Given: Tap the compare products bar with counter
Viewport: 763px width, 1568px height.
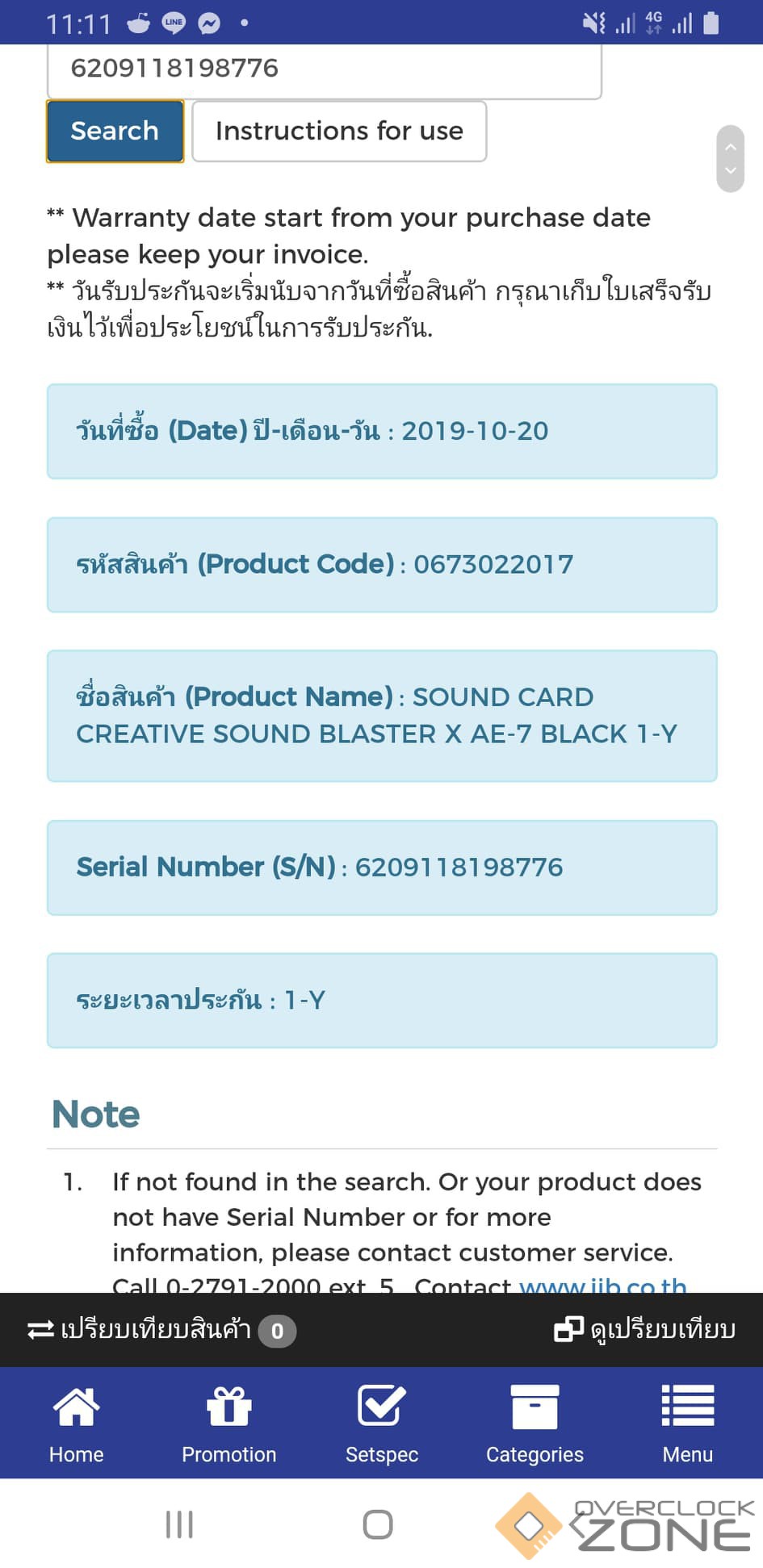Looking at the screenshot, I should [161, 1330].
